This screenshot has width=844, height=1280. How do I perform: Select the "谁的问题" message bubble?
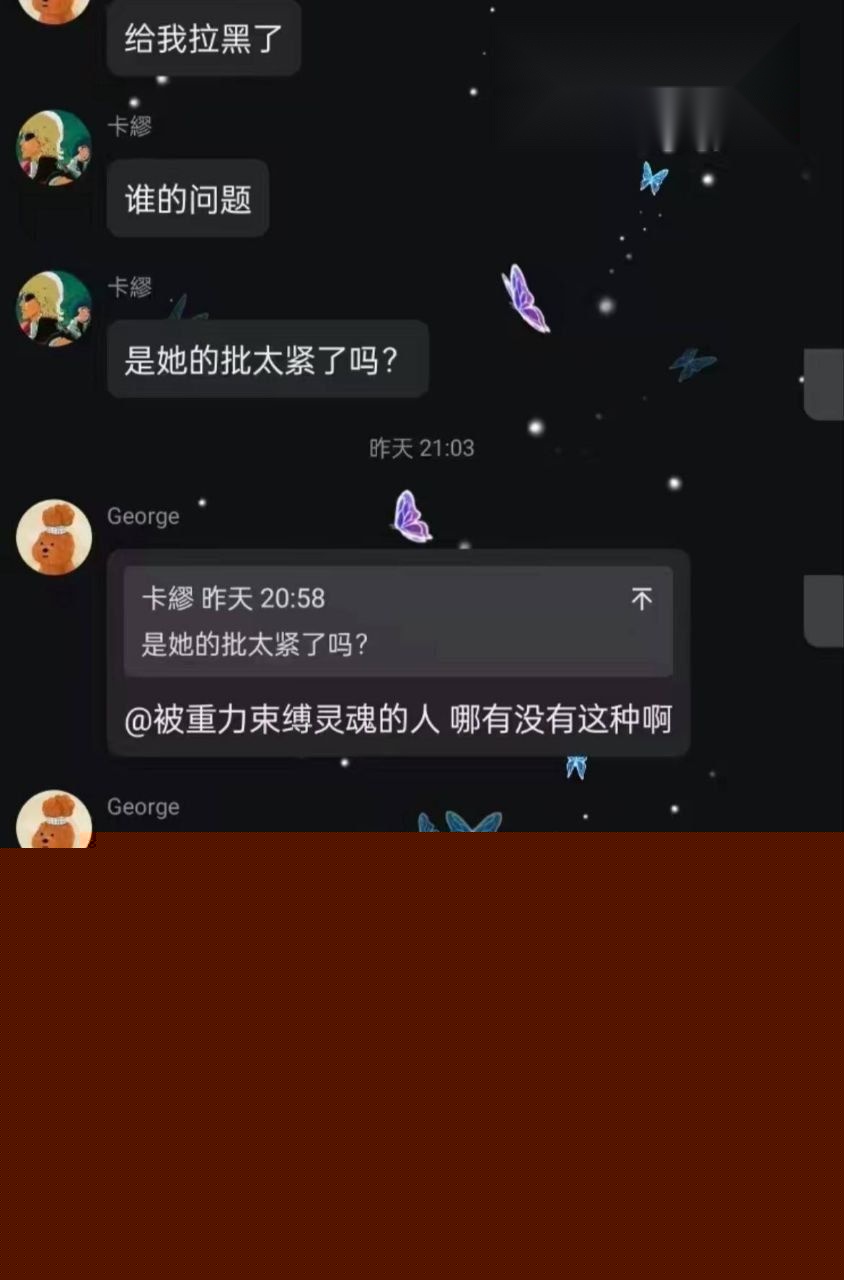tap(187, 198)
